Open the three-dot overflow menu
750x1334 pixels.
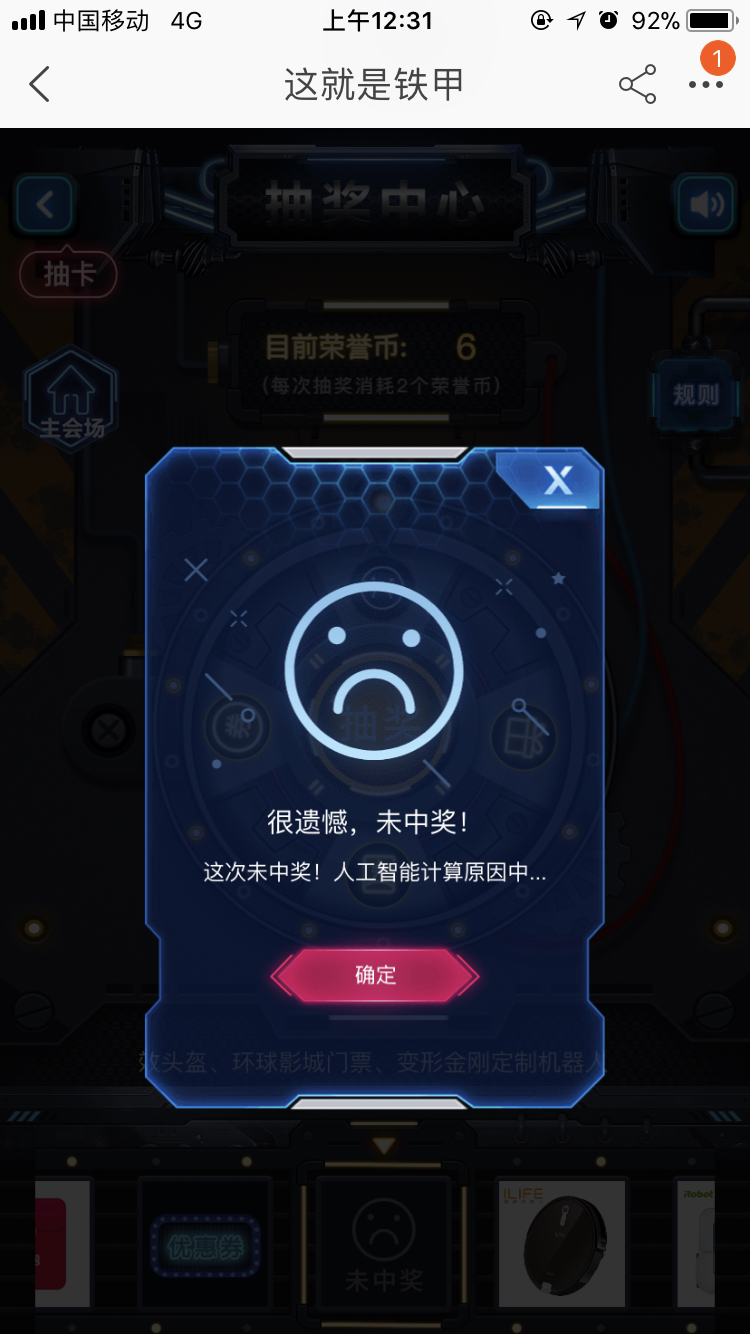[706, 85]
